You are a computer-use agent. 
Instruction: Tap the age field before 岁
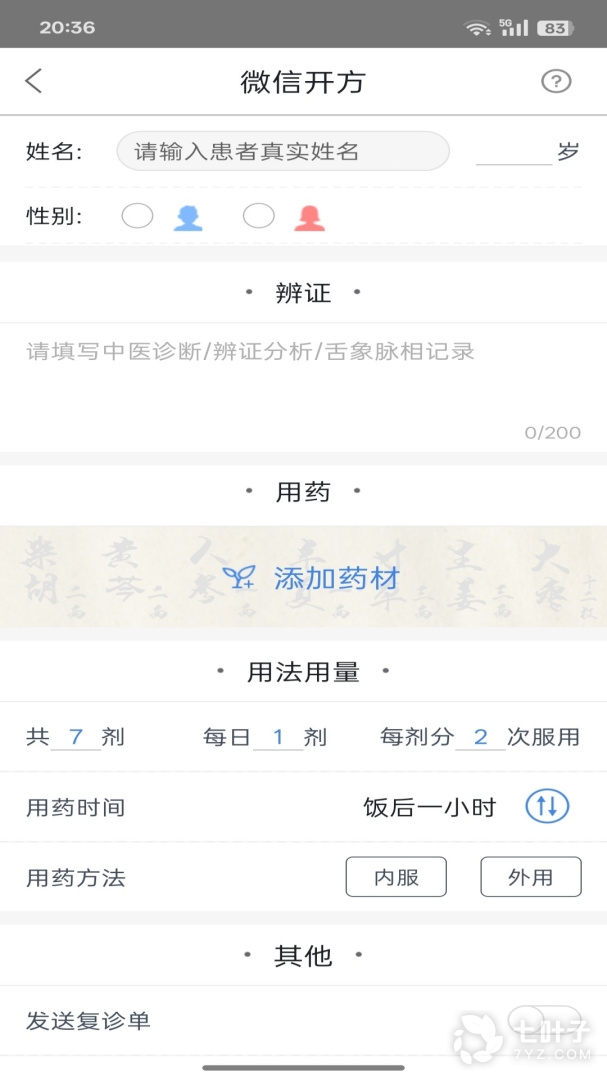coord(513,152)
